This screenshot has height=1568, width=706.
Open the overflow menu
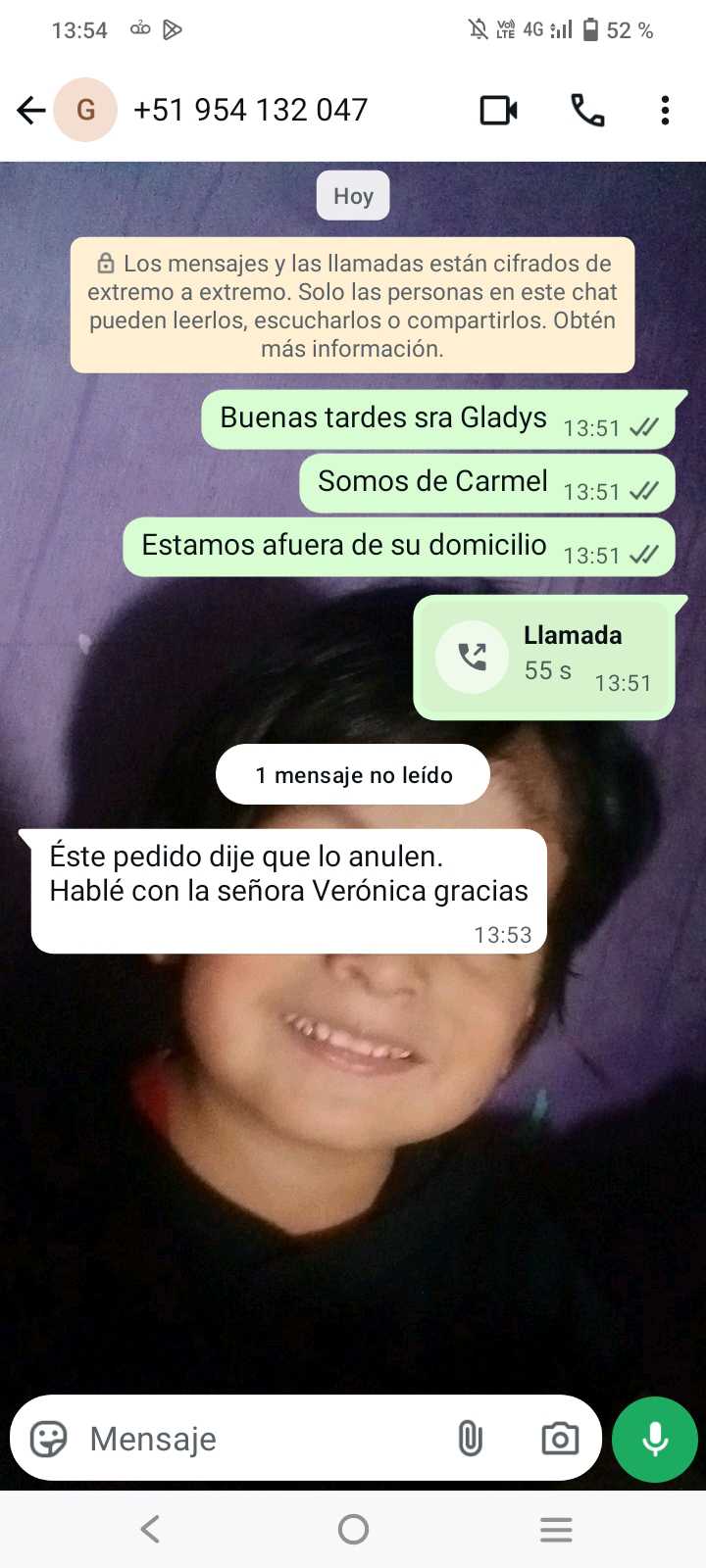(x=665, y=110)
